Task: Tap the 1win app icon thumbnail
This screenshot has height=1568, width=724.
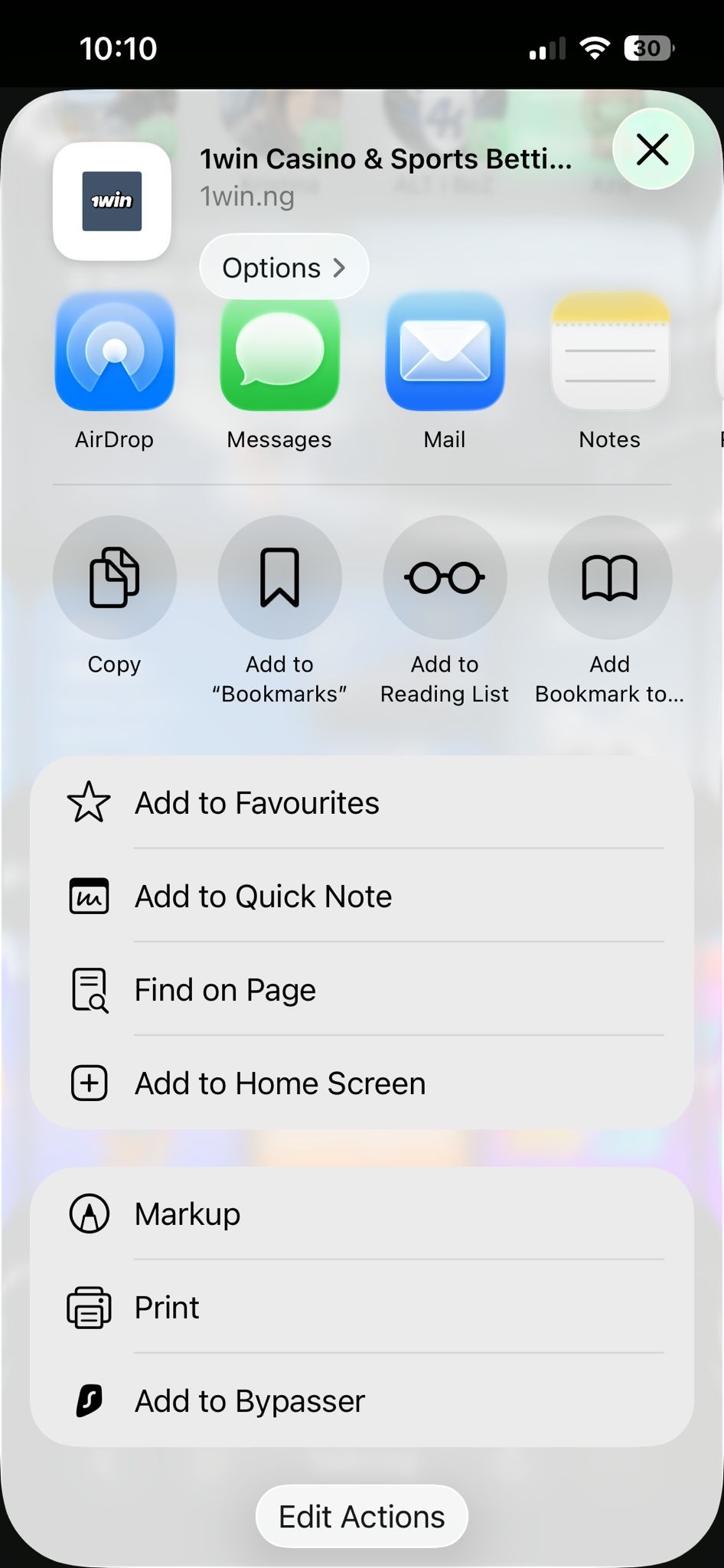Action: point(113,201)
